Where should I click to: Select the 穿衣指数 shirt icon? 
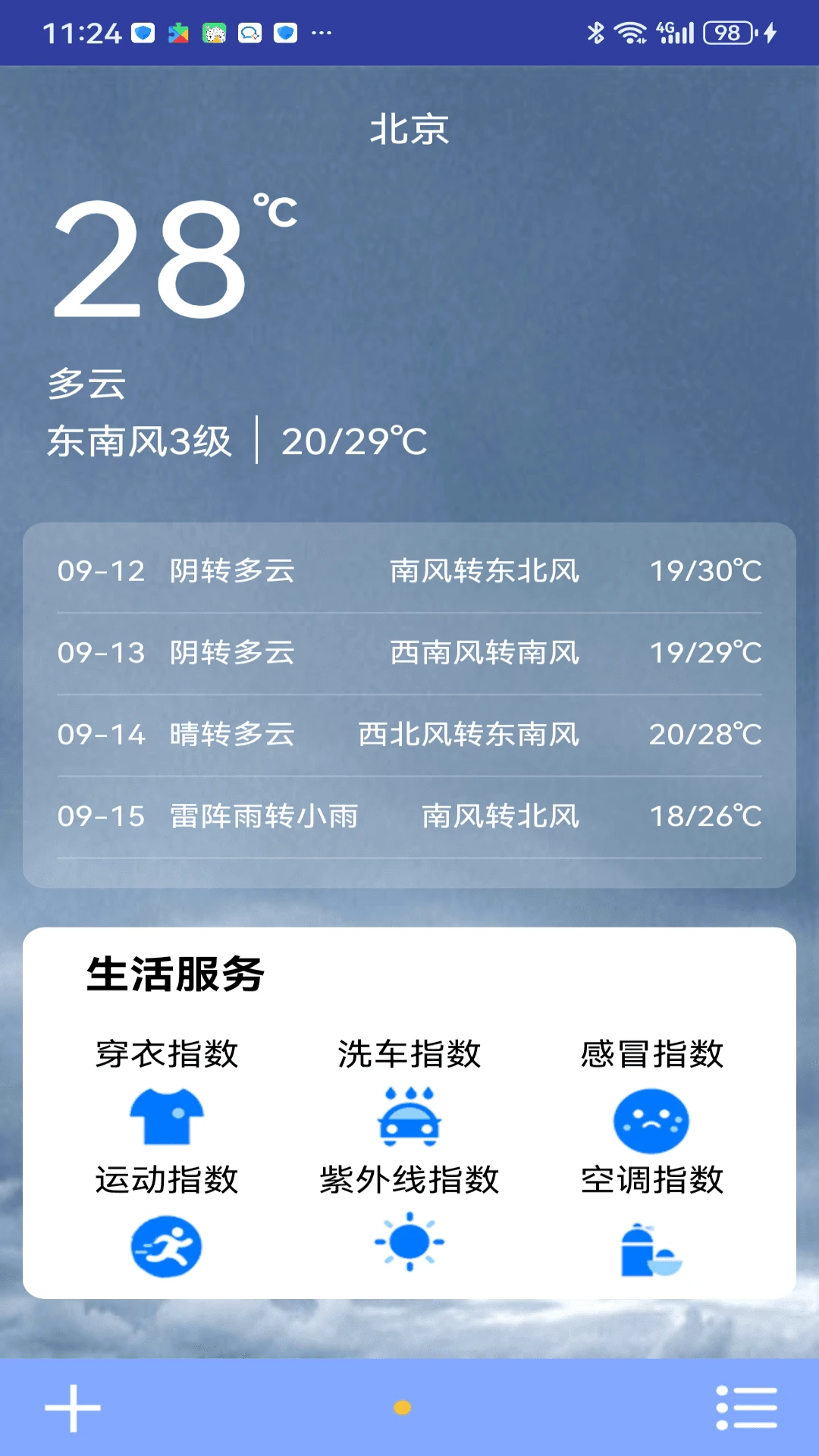coord(165,1119)
